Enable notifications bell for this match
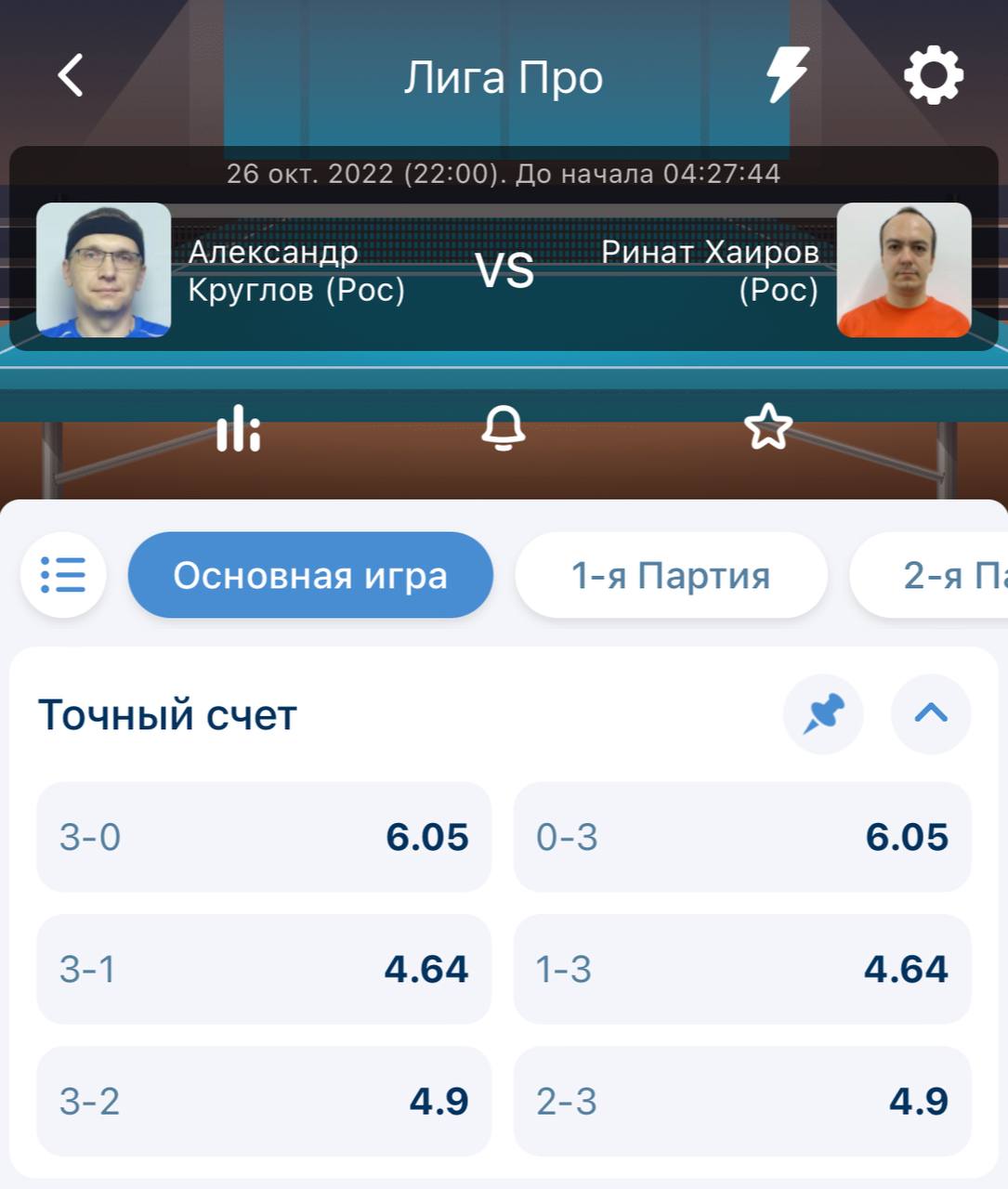1008x1189 pixels. point(504,428)
